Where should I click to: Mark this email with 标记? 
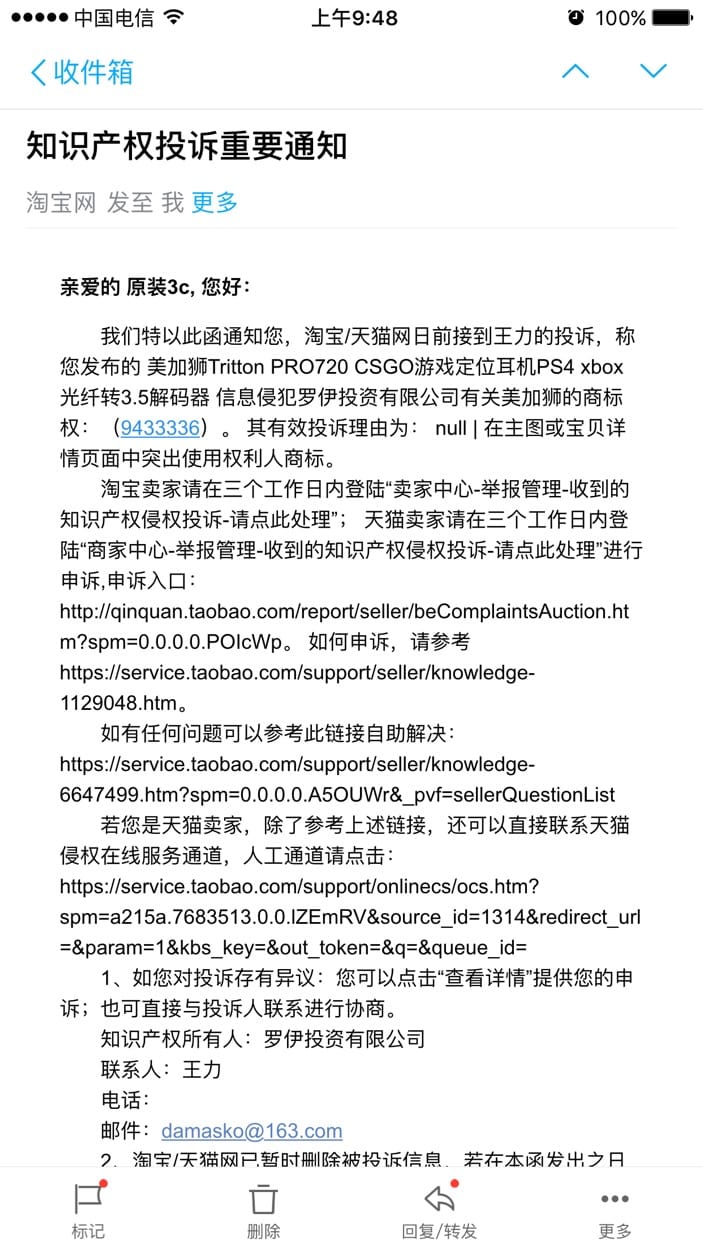point(88,1208)
